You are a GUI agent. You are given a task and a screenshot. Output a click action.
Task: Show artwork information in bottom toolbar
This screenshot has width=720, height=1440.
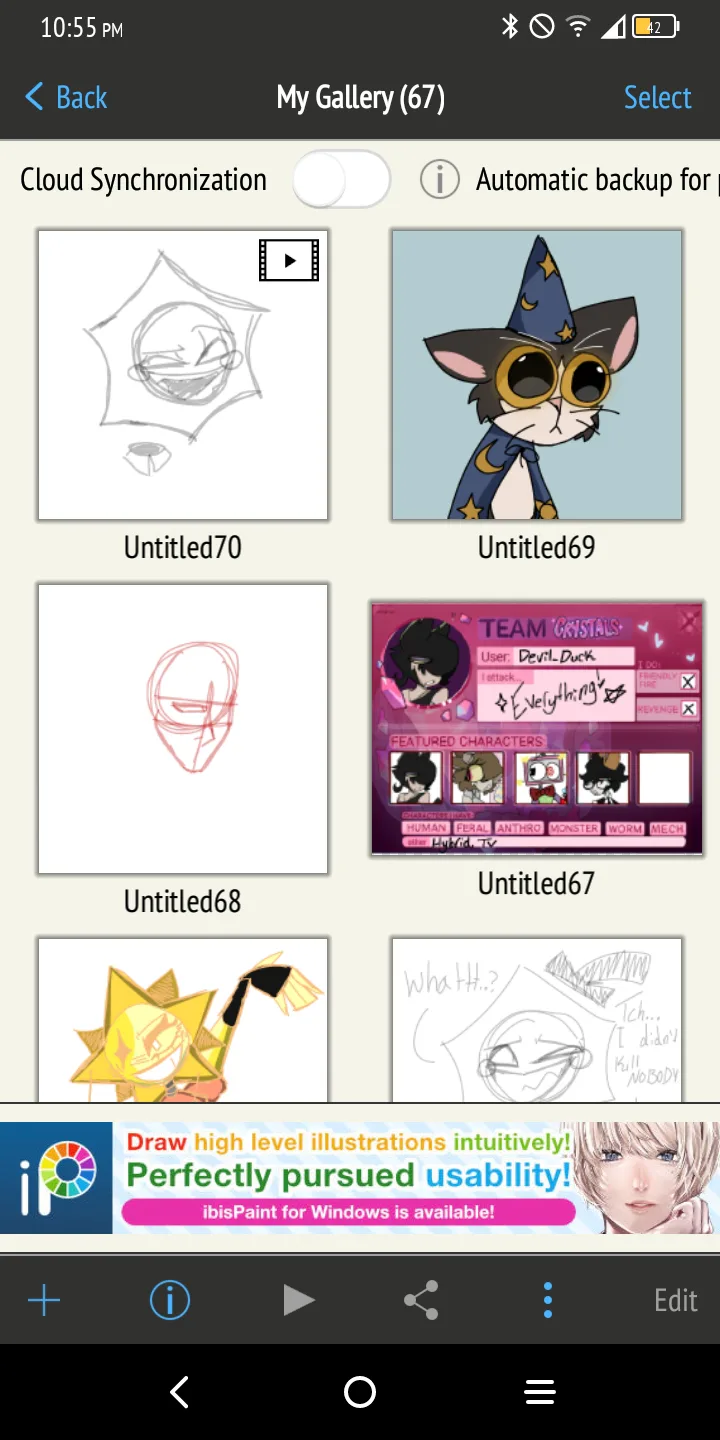(x=170, y=1300)
